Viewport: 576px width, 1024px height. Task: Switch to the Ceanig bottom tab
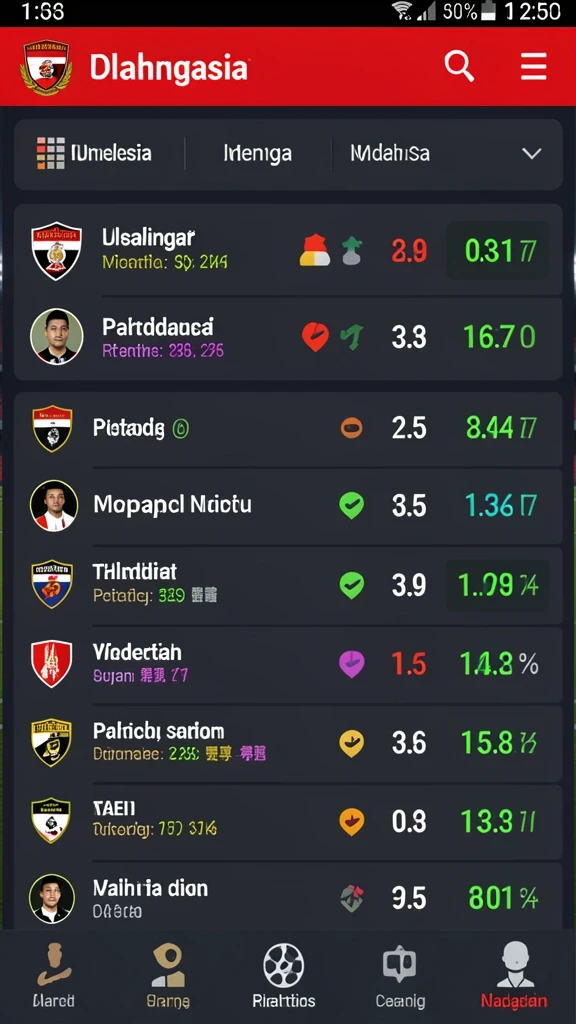[400, 976]
